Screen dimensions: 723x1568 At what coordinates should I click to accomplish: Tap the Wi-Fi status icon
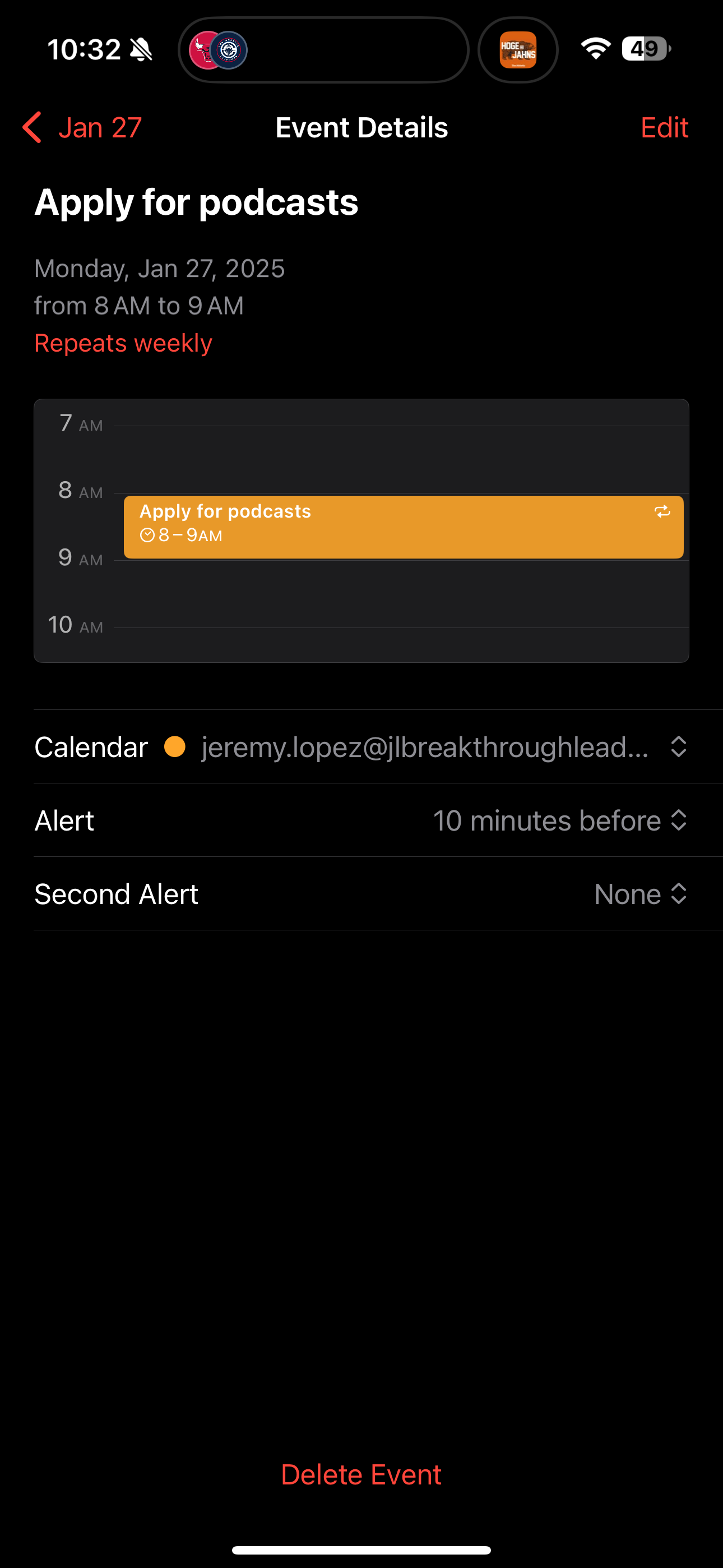[x=597, y=49]
